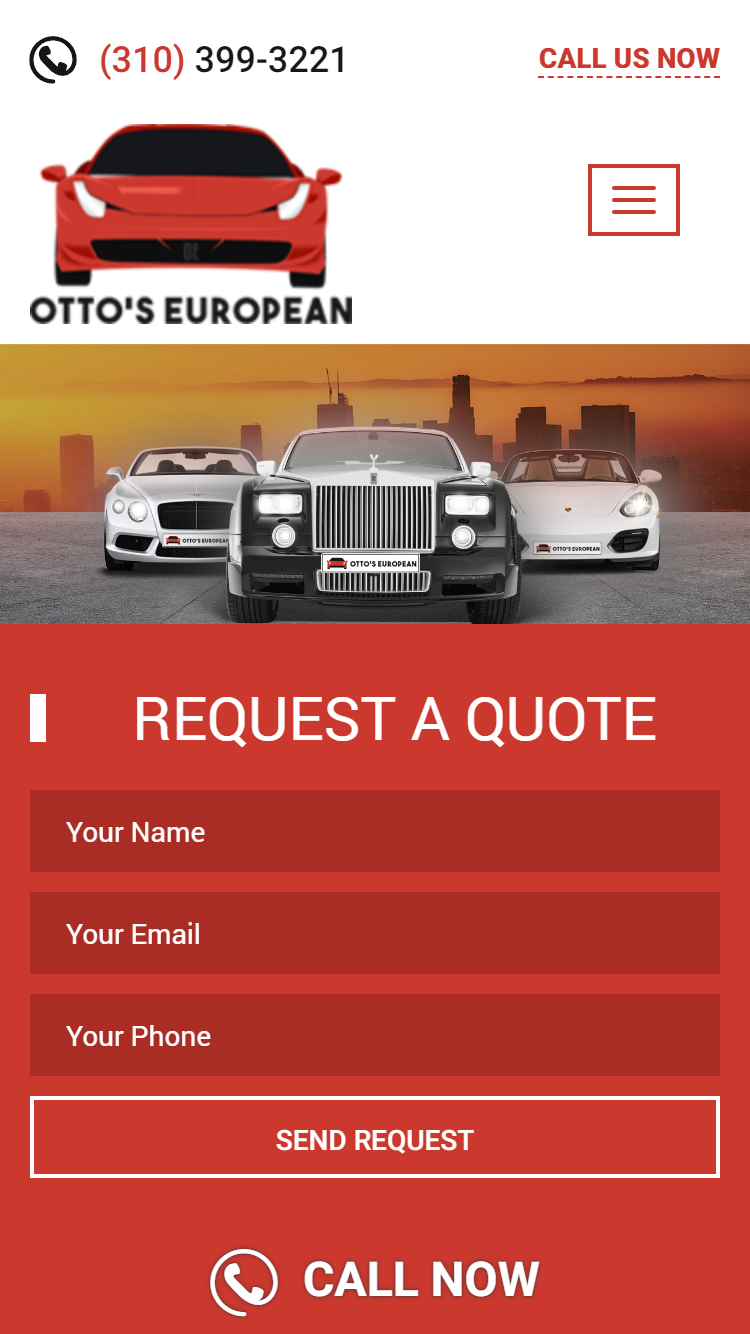Image resolution: width=750 pixels, height=1334 pixels.
Task: Focus the Your Name field
Action: tap(375, 831)
